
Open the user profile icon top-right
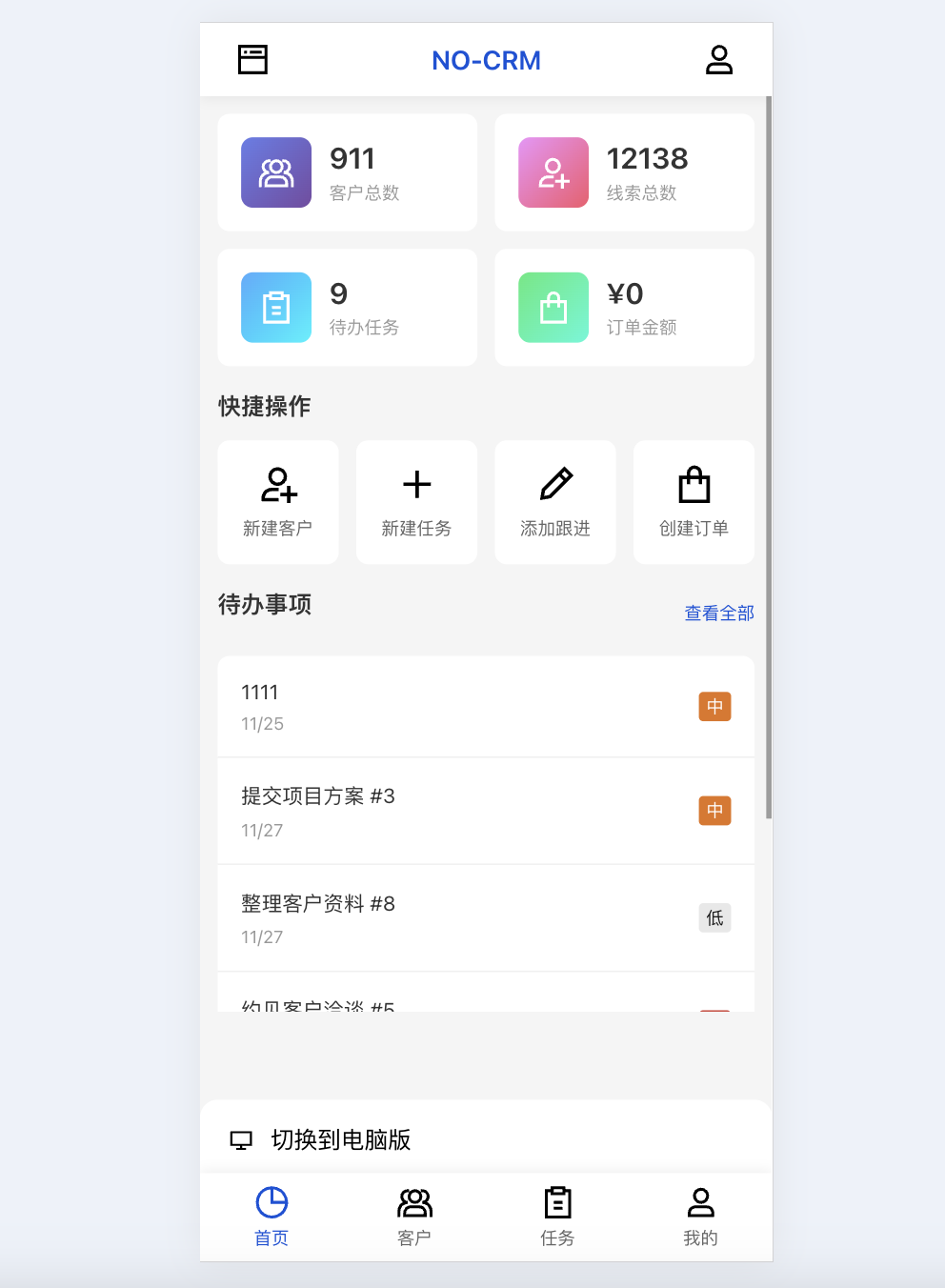pyautogui.click(x=719, y=59)
